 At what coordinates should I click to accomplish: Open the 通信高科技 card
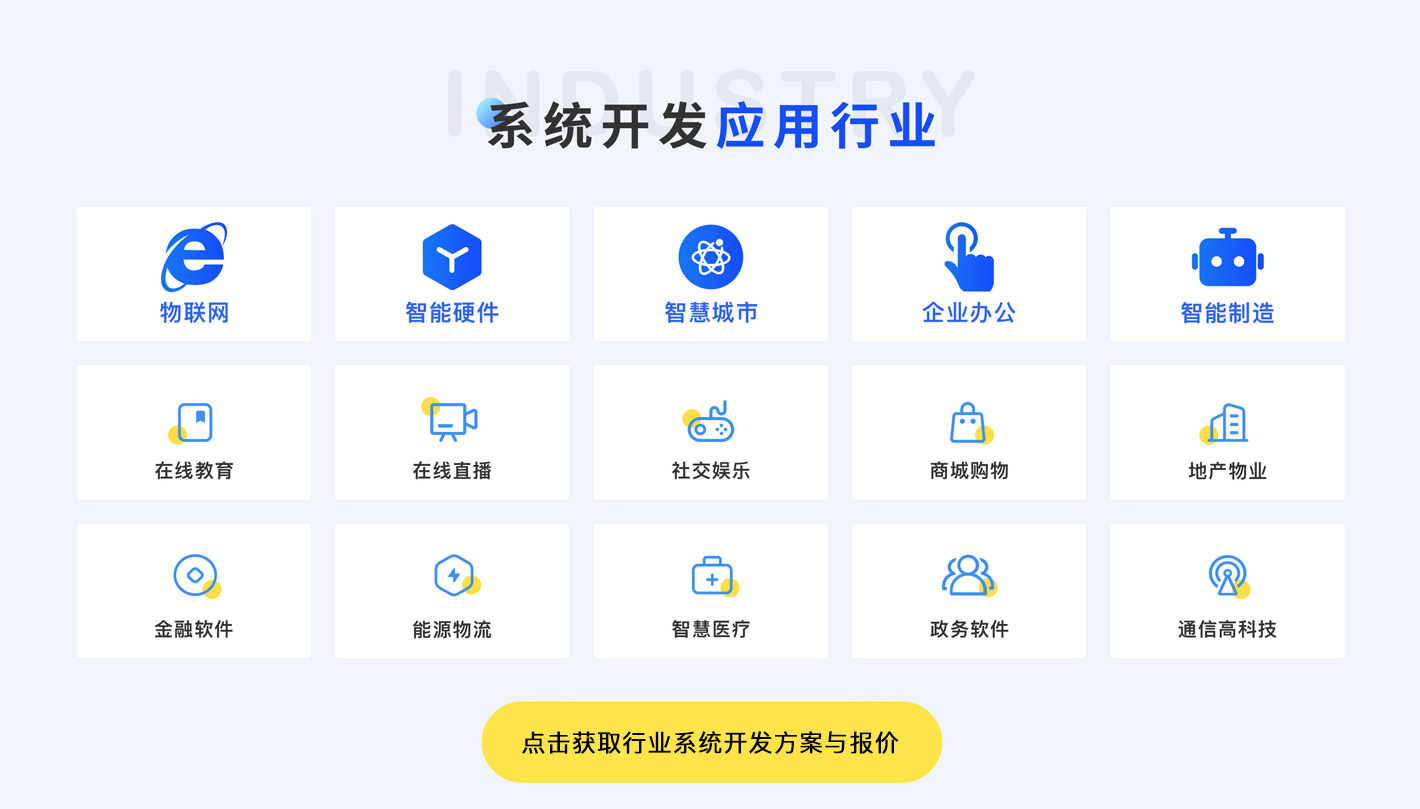click(1227, 591)
